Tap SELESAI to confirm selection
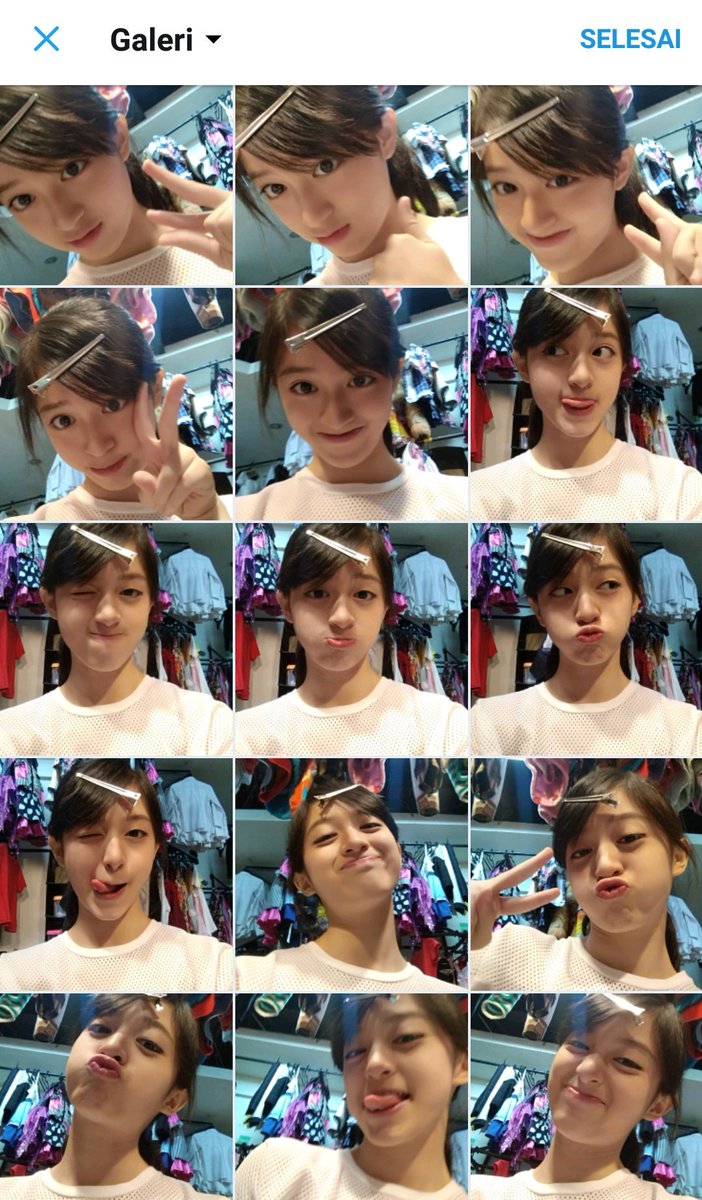 (x=630, y=39)
